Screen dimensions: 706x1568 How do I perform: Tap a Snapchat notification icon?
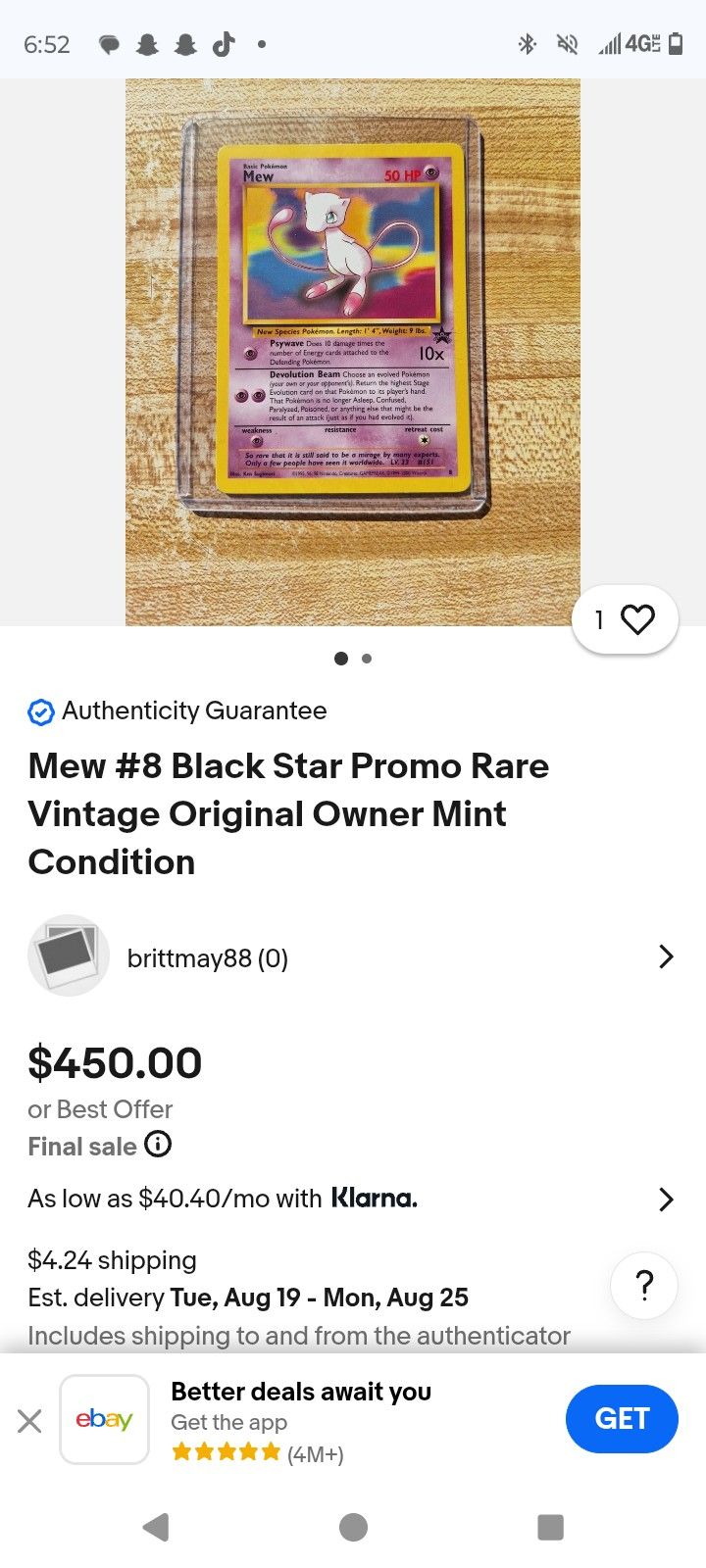click(147, 44)
